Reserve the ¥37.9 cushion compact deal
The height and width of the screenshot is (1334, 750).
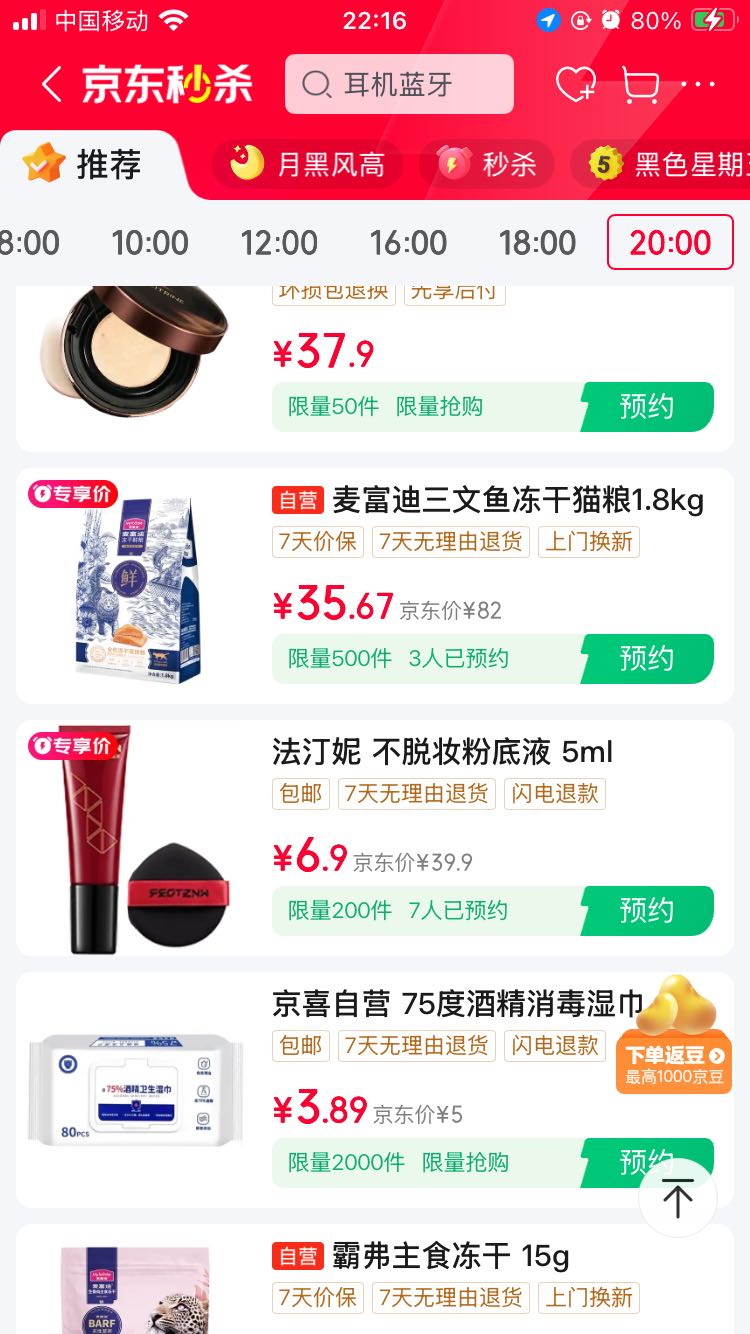click(x=647, y=407)
